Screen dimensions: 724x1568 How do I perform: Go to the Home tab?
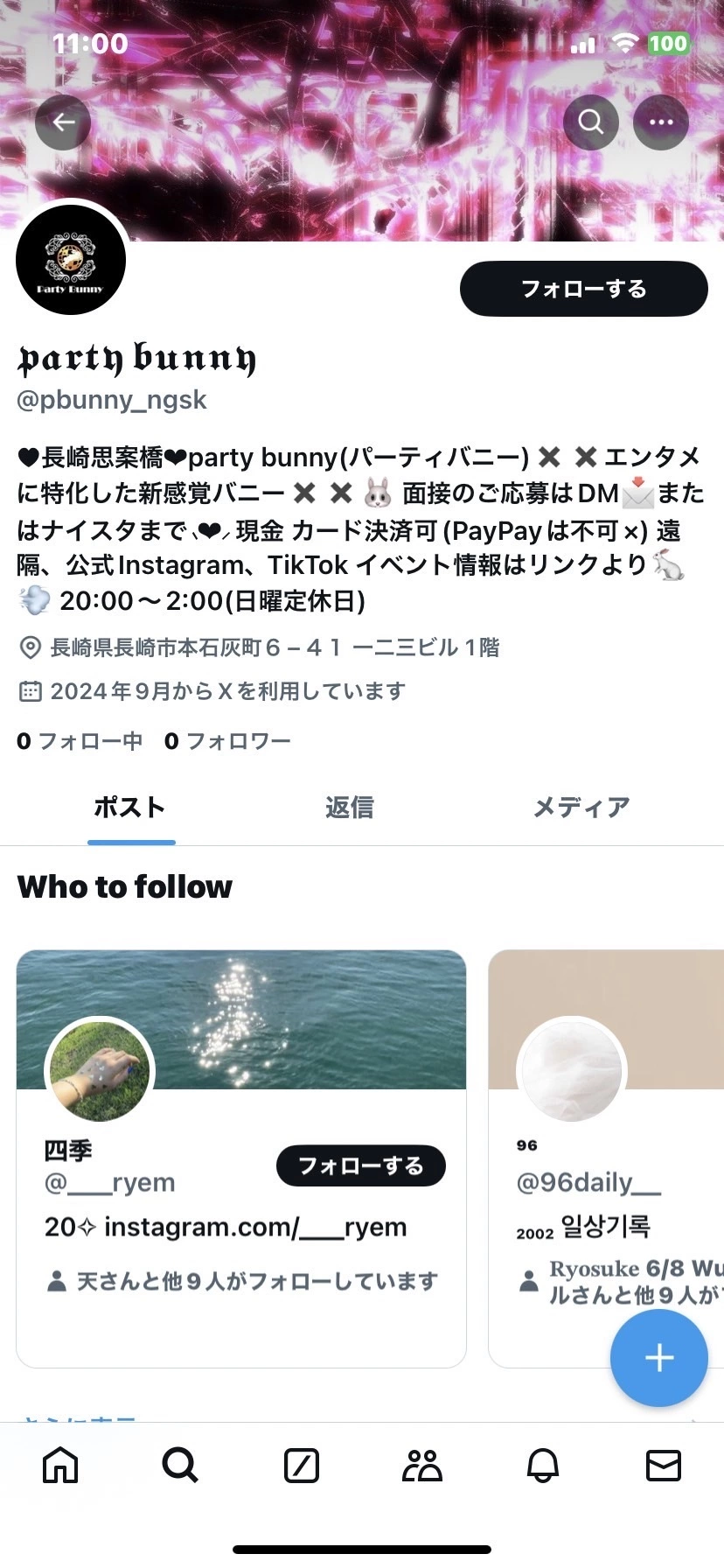(60, 1465)
